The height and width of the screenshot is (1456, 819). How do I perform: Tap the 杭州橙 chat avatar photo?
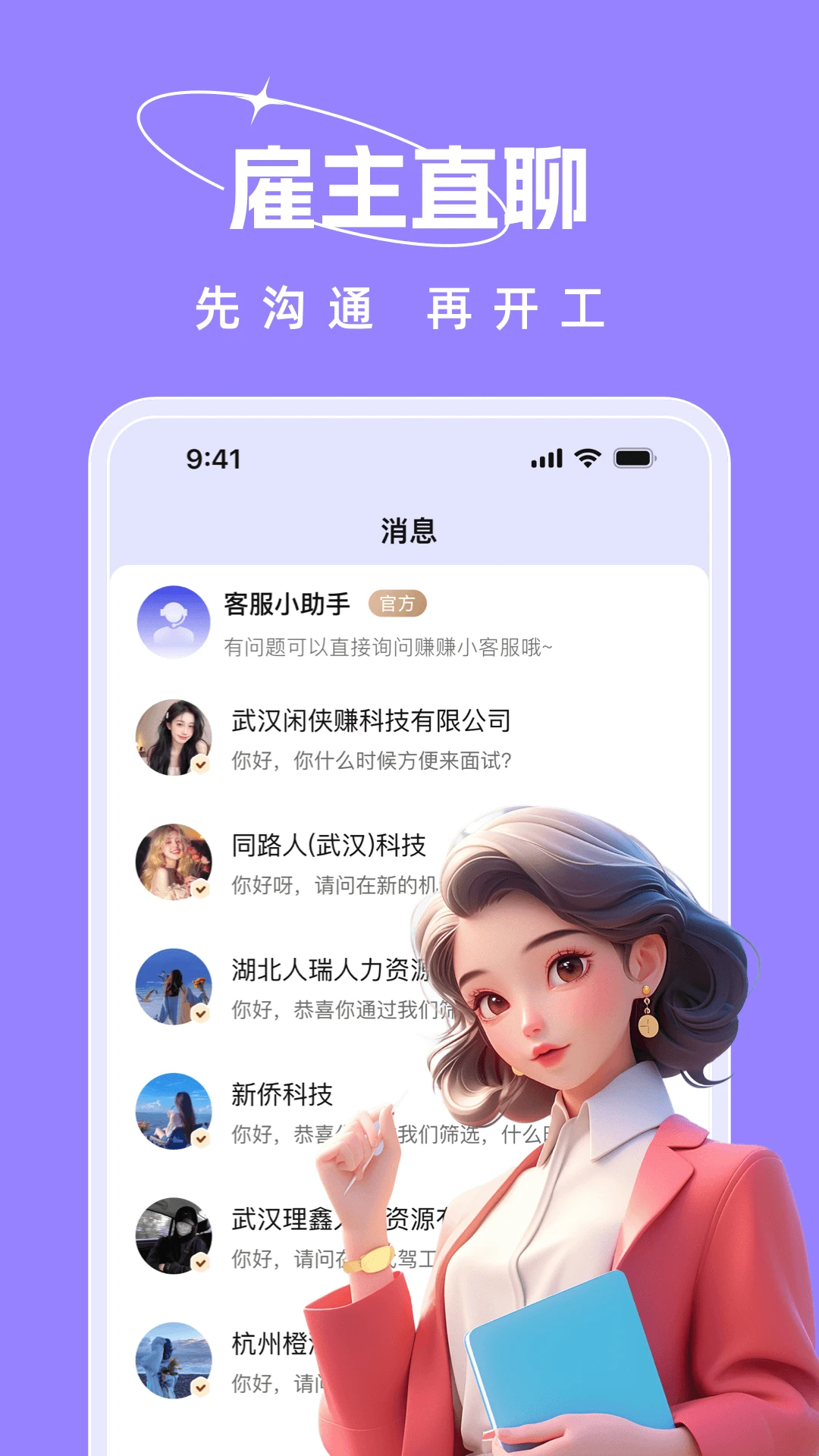point(174,1357)
